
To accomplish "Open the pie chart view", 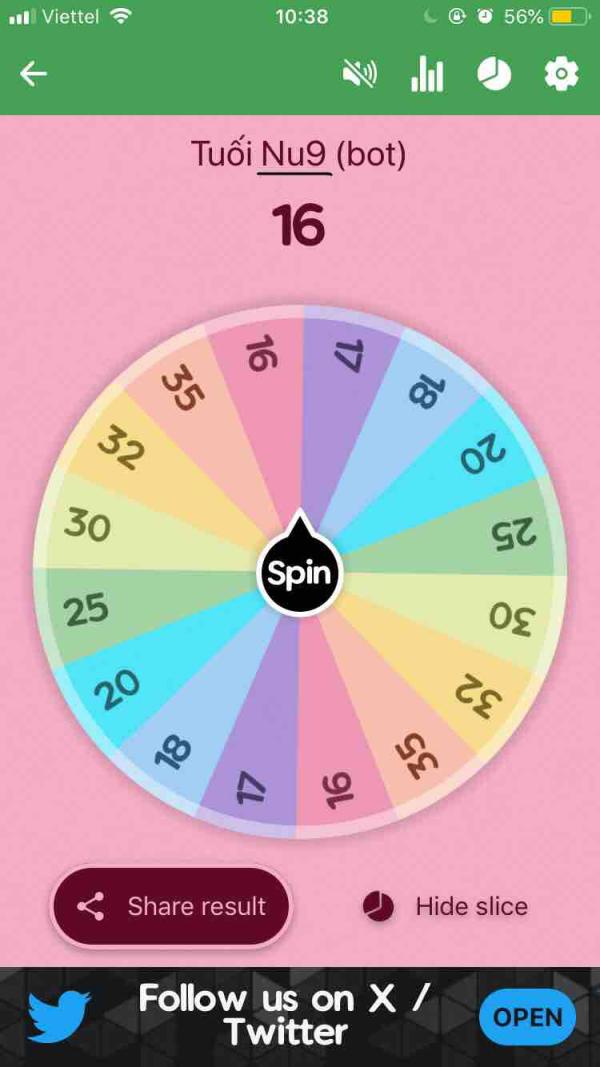I will tap(494, 73).
